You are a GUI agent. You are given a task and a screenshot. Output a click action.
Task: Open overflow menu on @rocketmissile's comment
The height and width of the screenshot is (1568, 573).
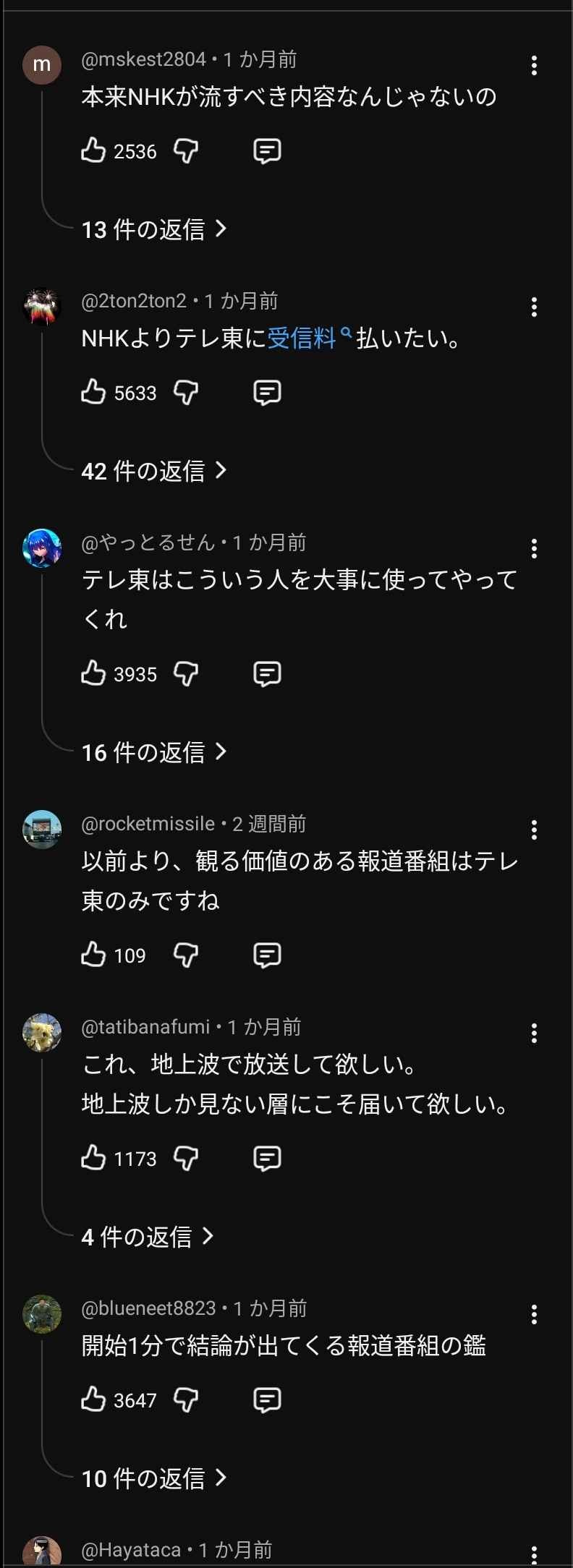tap(534, 830)
